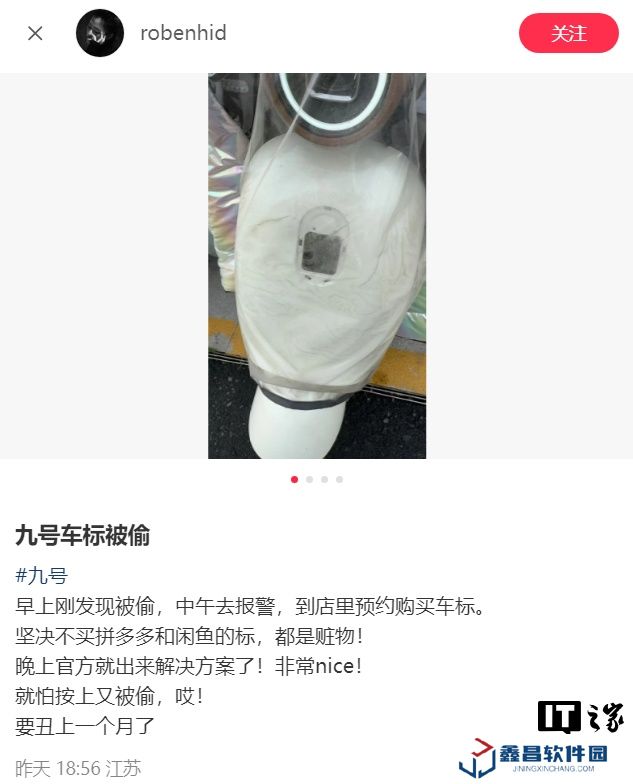
Task: Open robenhid's profile avatar
Action: pos(100,33)
